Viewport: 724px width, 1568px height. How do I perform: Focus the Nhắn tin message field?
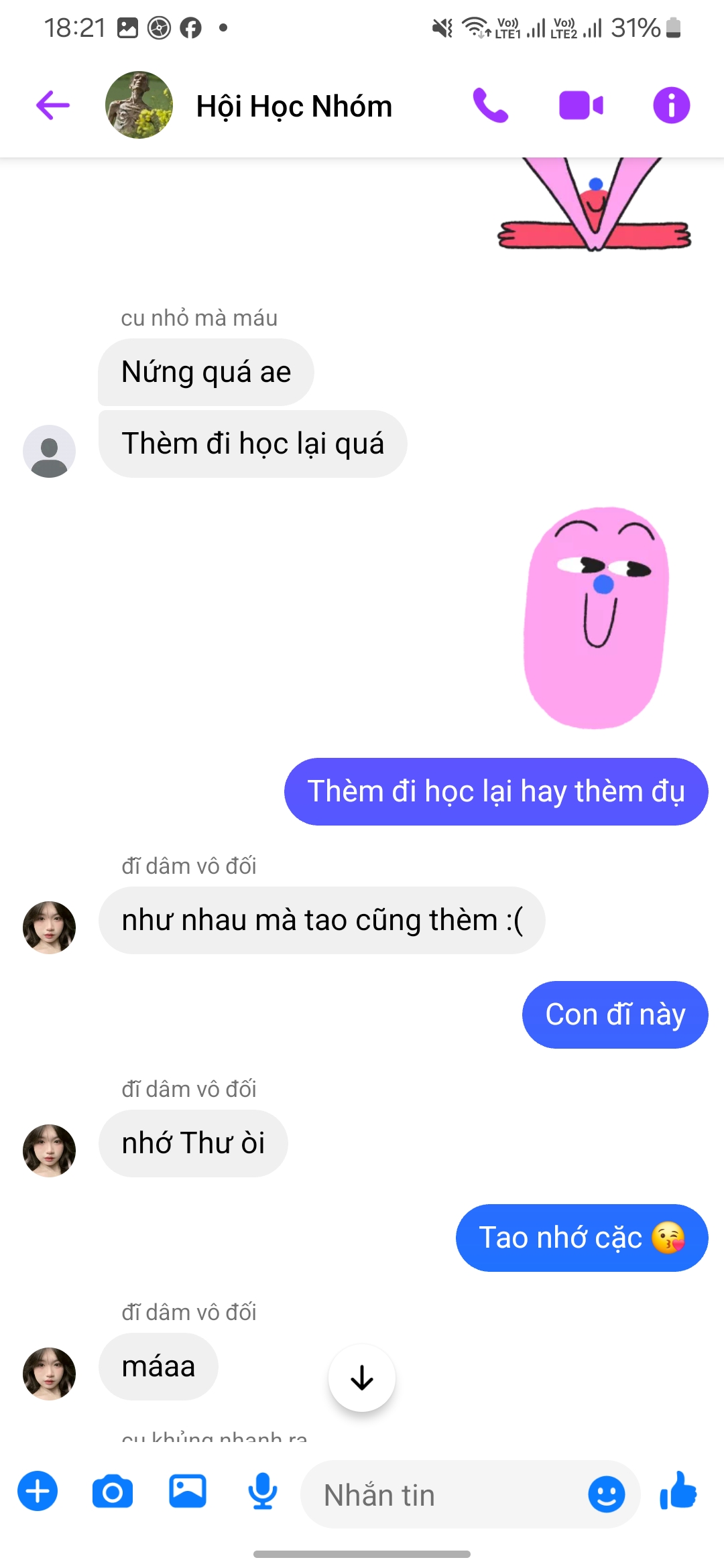[442, 1494]
